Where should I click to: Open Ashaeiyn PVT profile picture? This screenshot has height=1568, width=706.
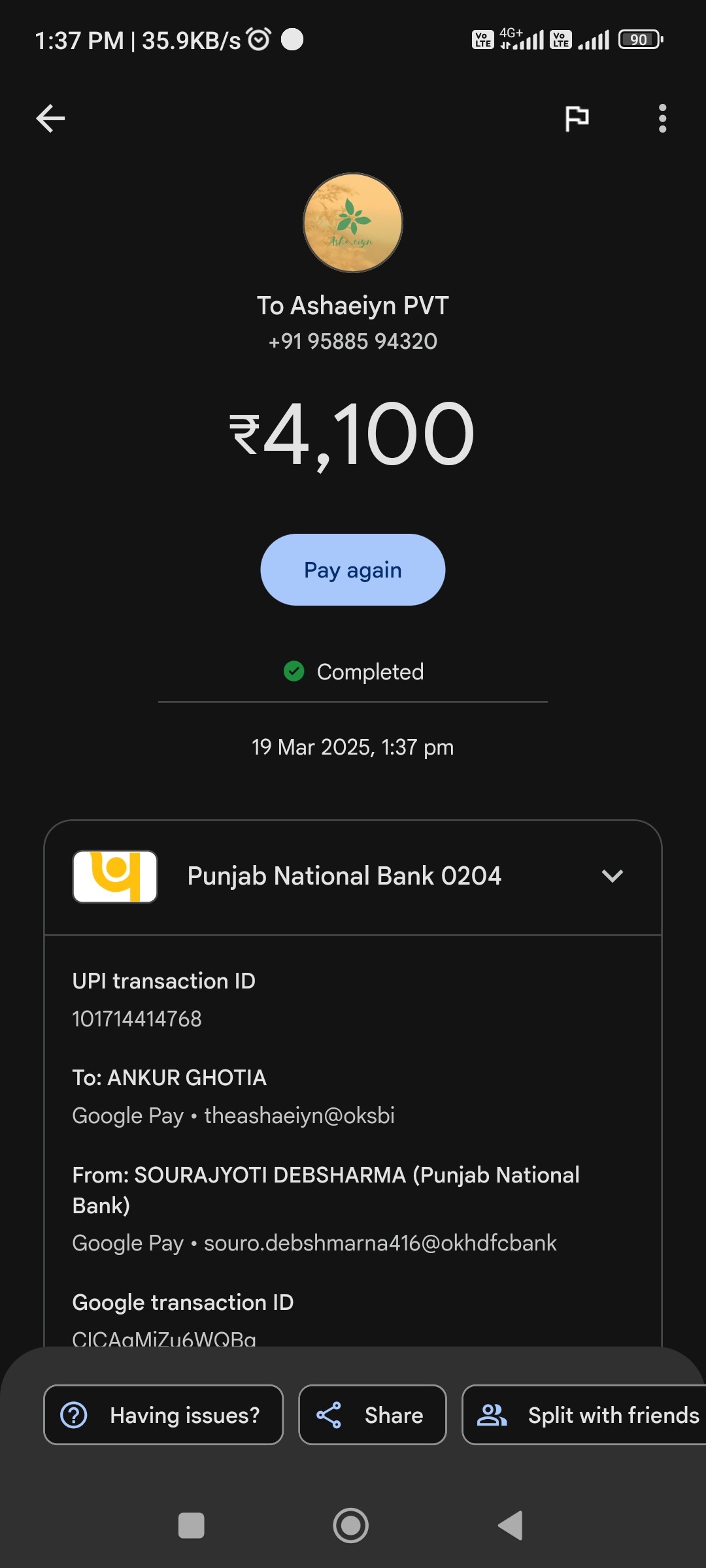click(353, 223)
